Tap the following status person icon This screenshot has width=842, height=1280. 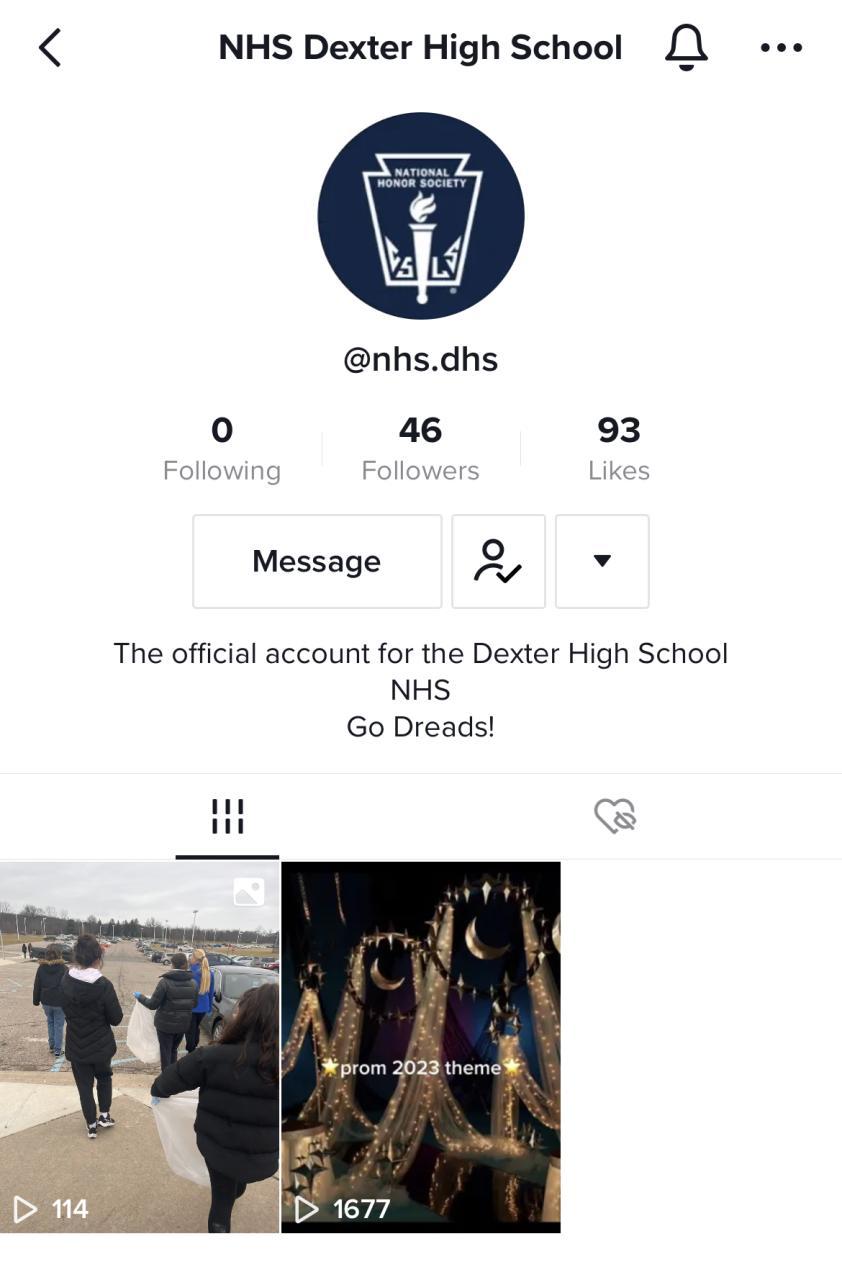pos(498,561)
